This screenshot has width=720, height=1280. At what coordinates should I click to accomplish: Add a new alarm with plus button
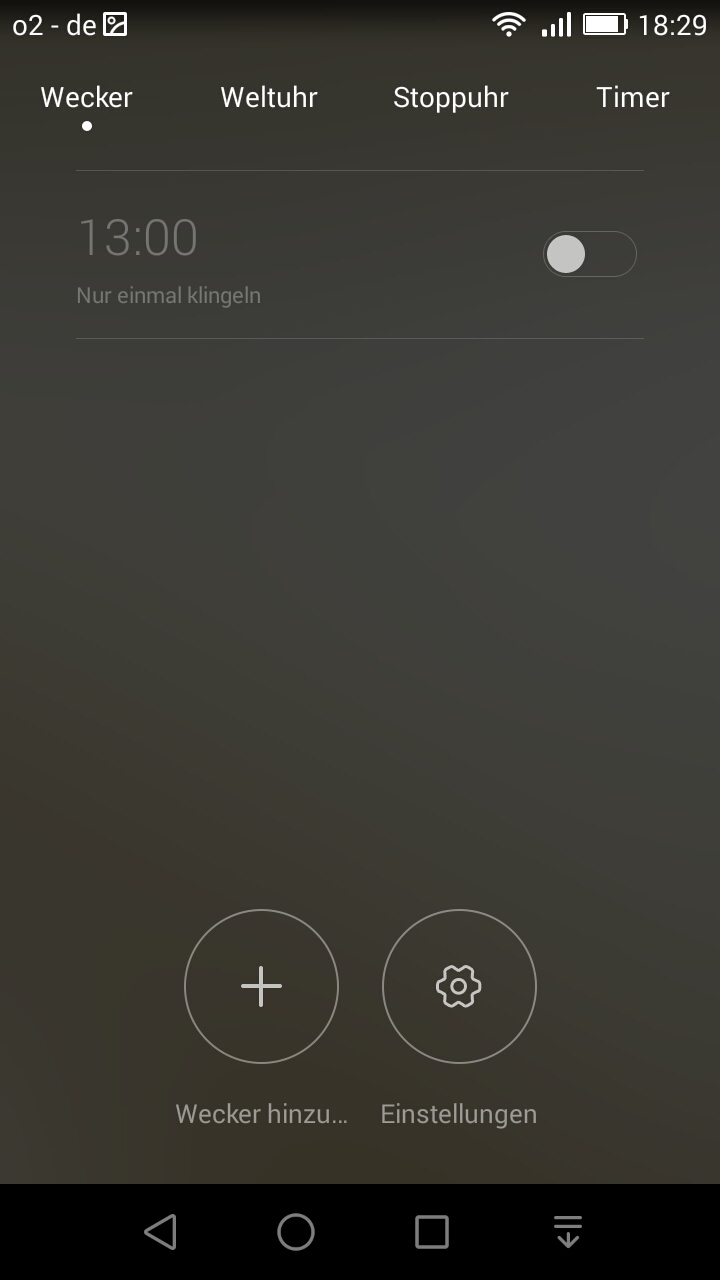point(261,986)
